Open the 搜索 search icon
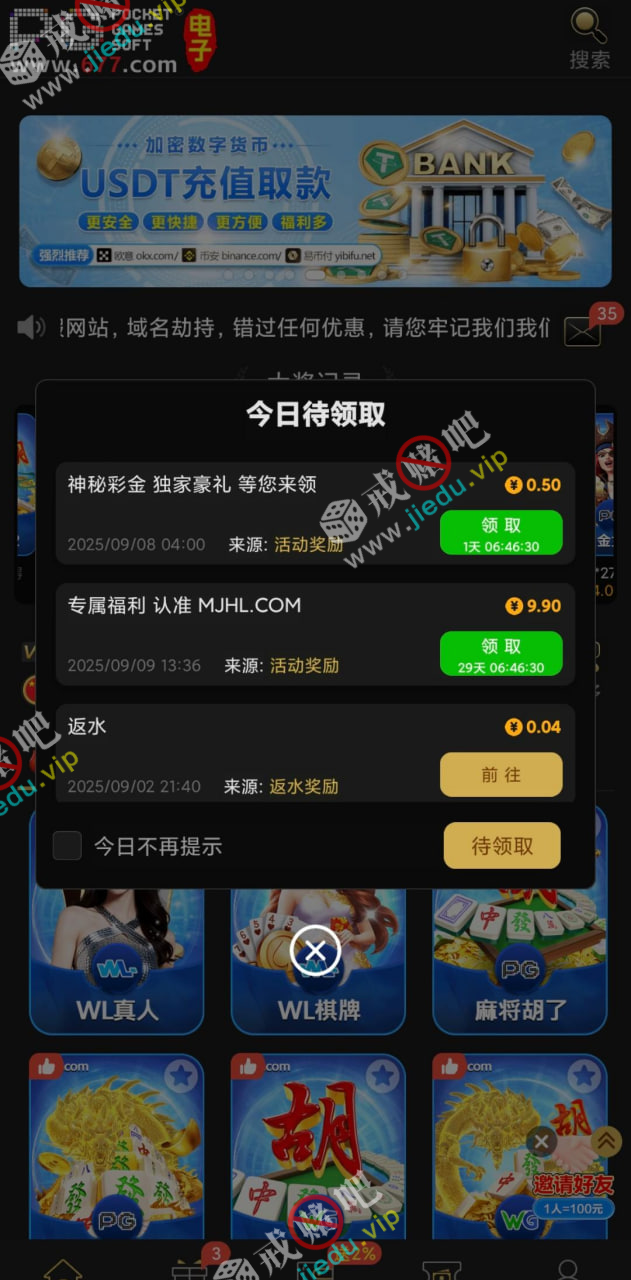The width and height of the screenshot is (631, 1280). [x=589, y=36]
